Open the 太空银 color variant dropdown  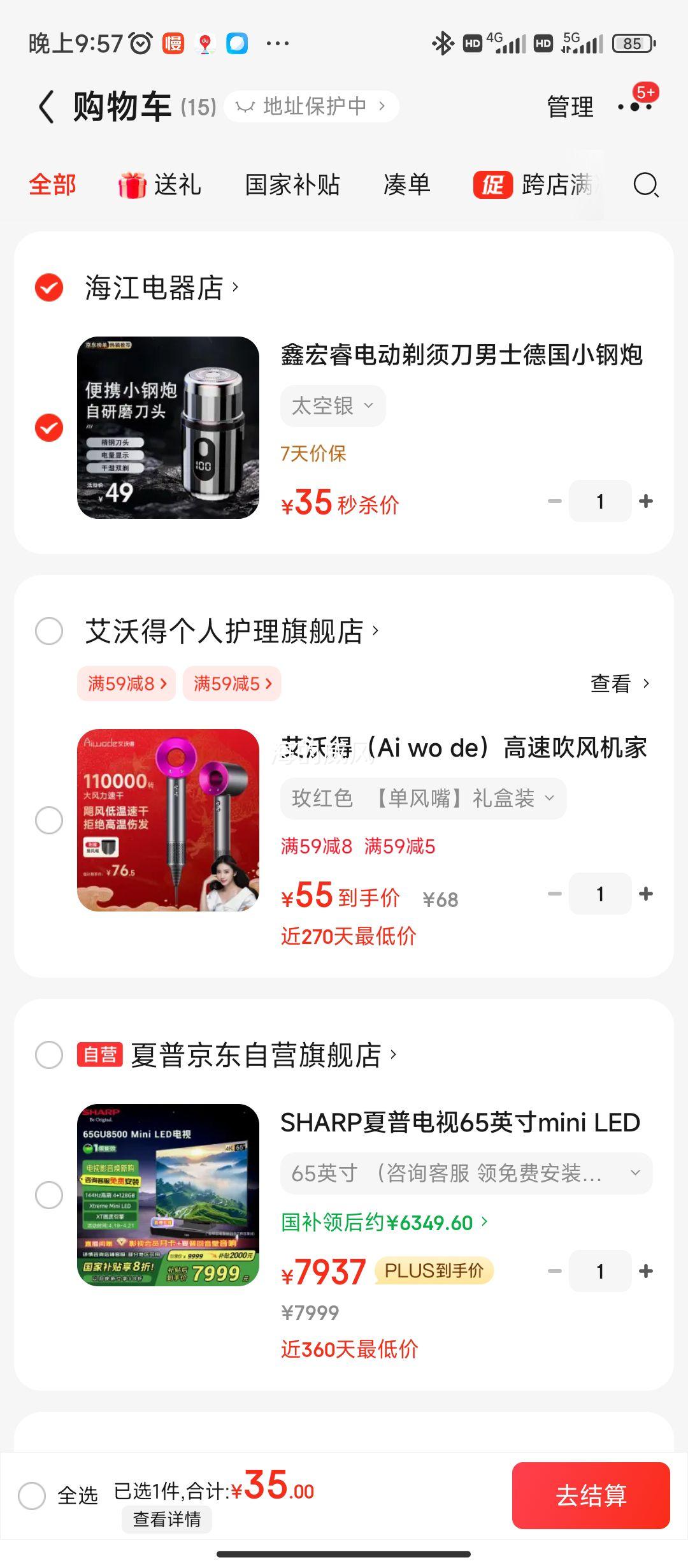tap(333, 406)
